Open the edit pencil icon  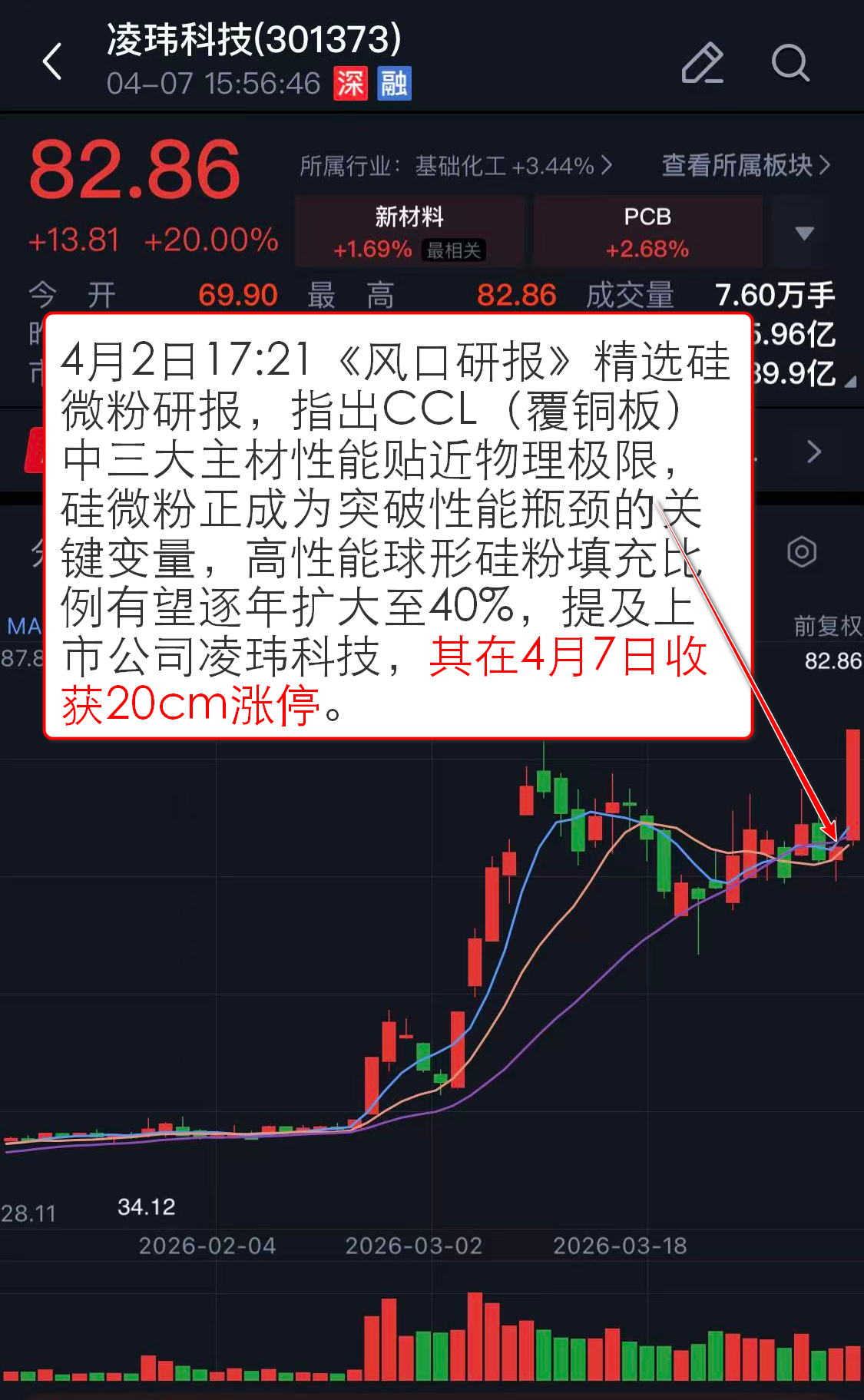[x=702, y=61]
